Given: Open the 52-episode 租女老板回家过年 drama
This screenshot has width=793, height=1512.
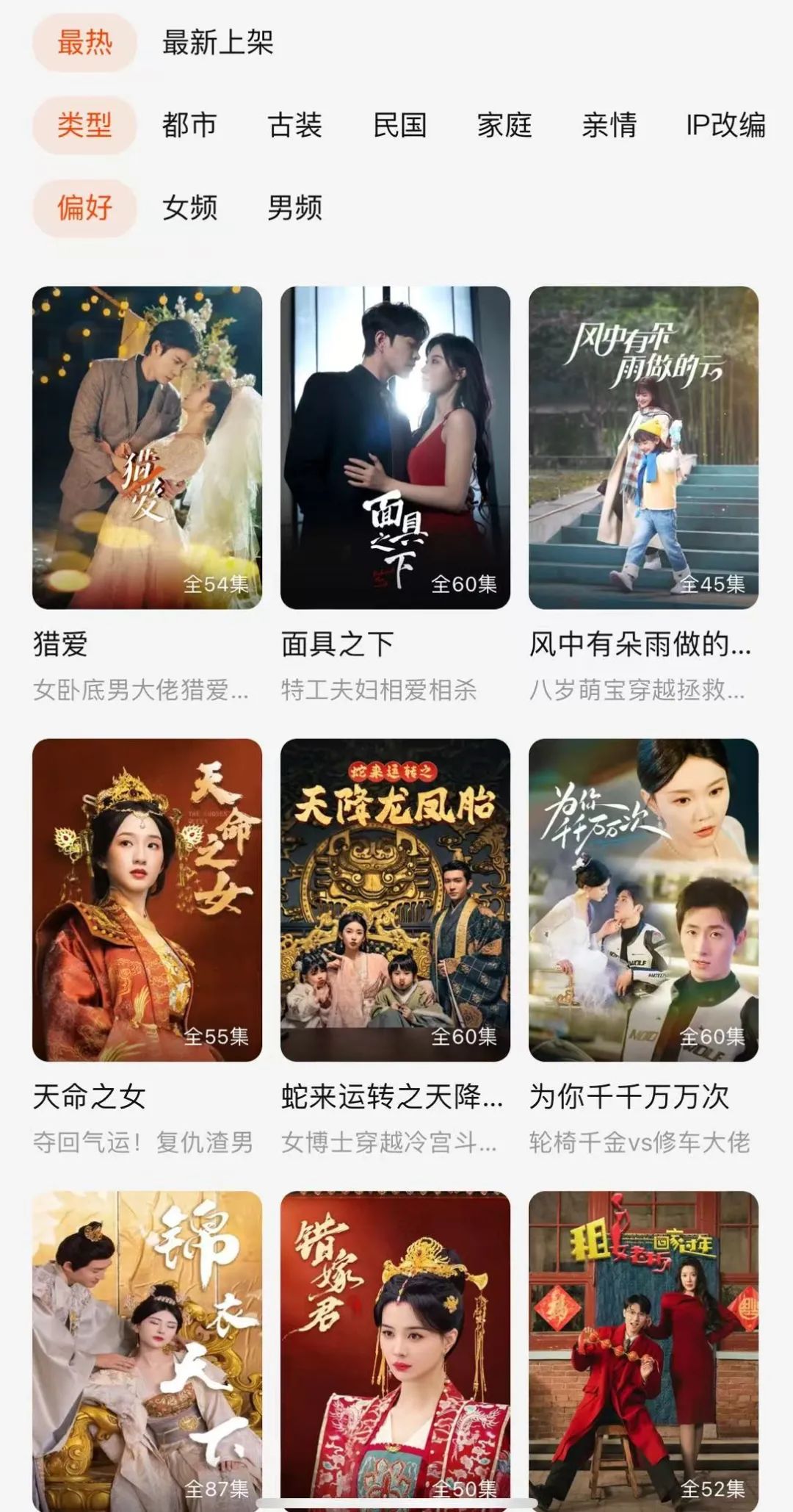Looking at the screenshot, I should [x=643, y=1348].
